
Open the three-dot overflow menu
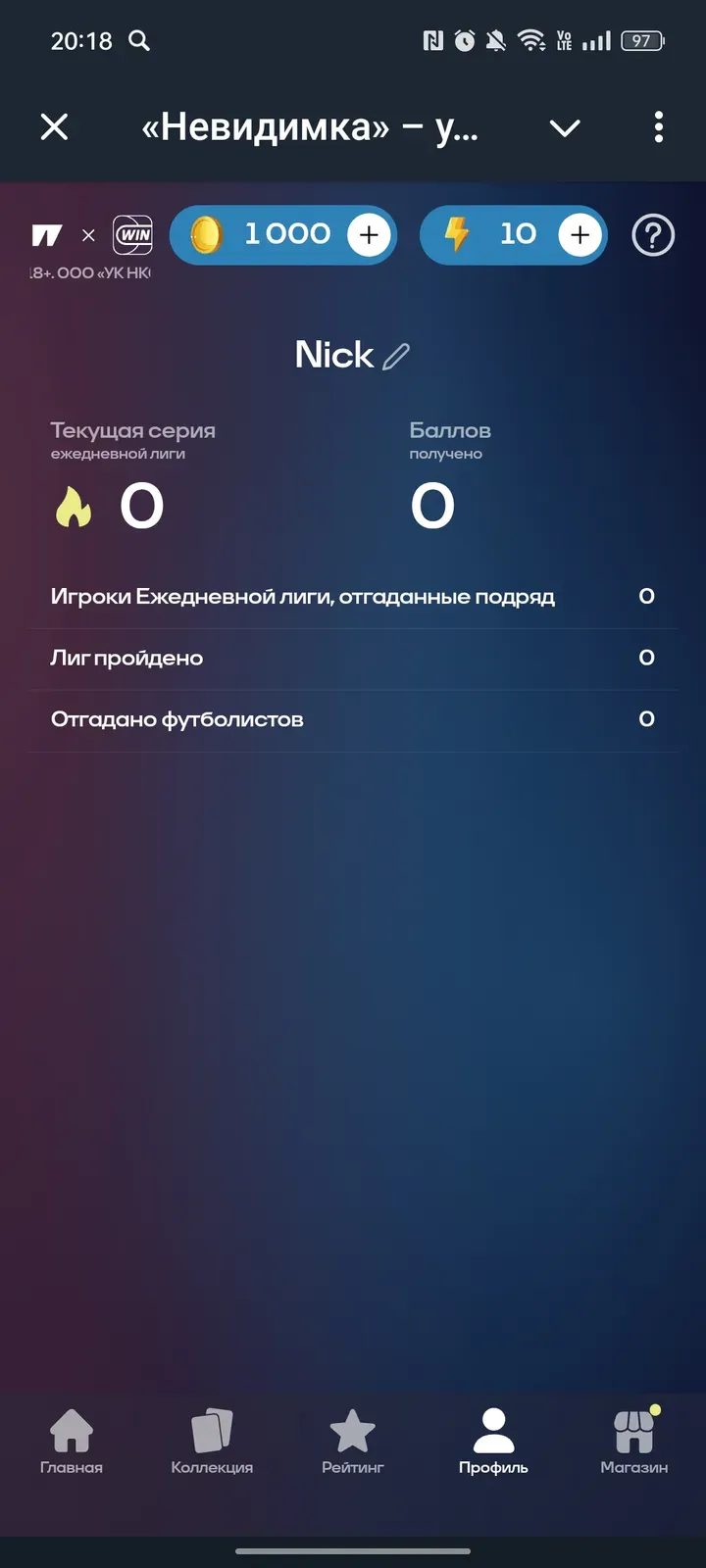[x=658, y=127]
